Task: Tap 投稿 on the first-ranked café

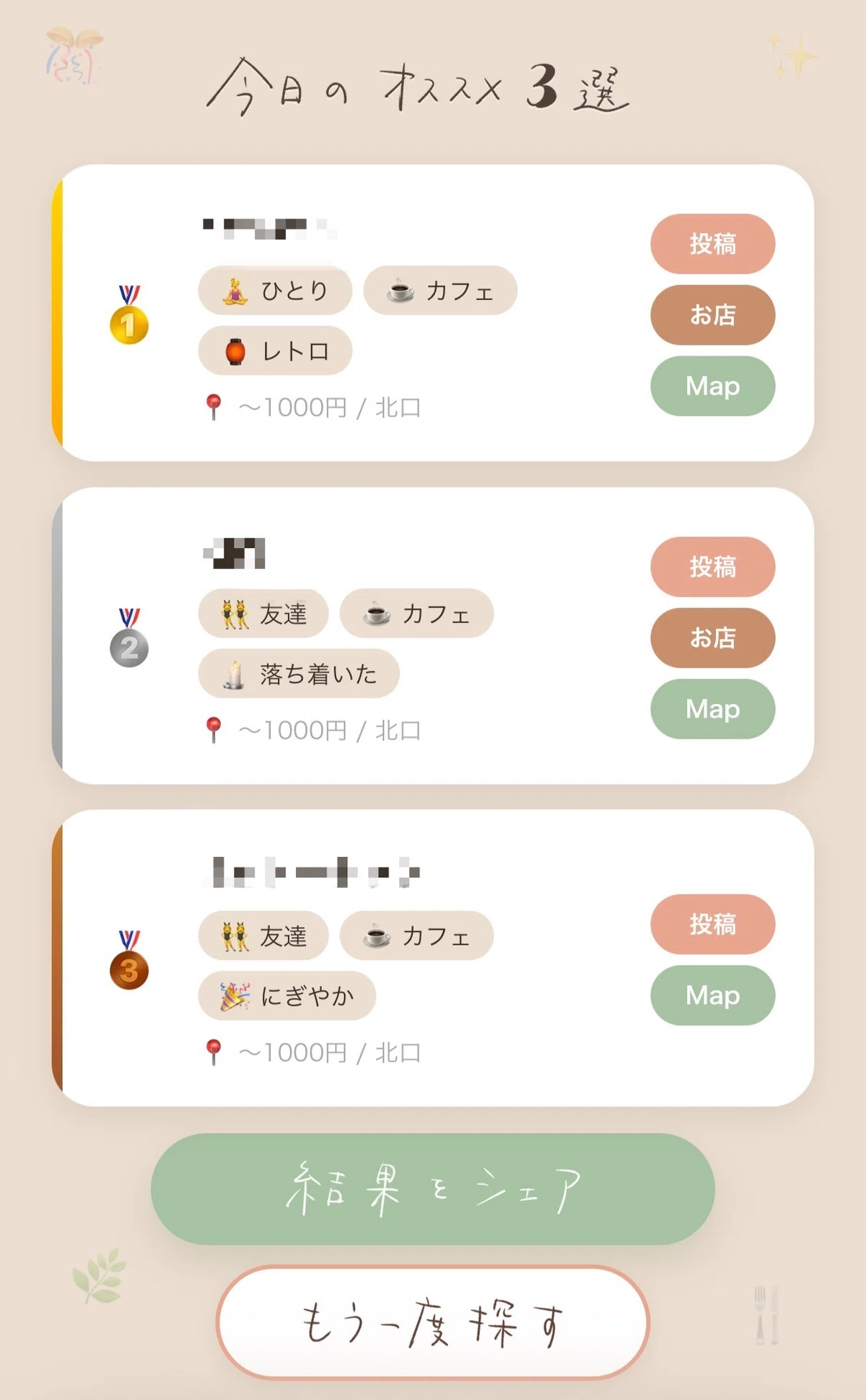Action: 713,244
